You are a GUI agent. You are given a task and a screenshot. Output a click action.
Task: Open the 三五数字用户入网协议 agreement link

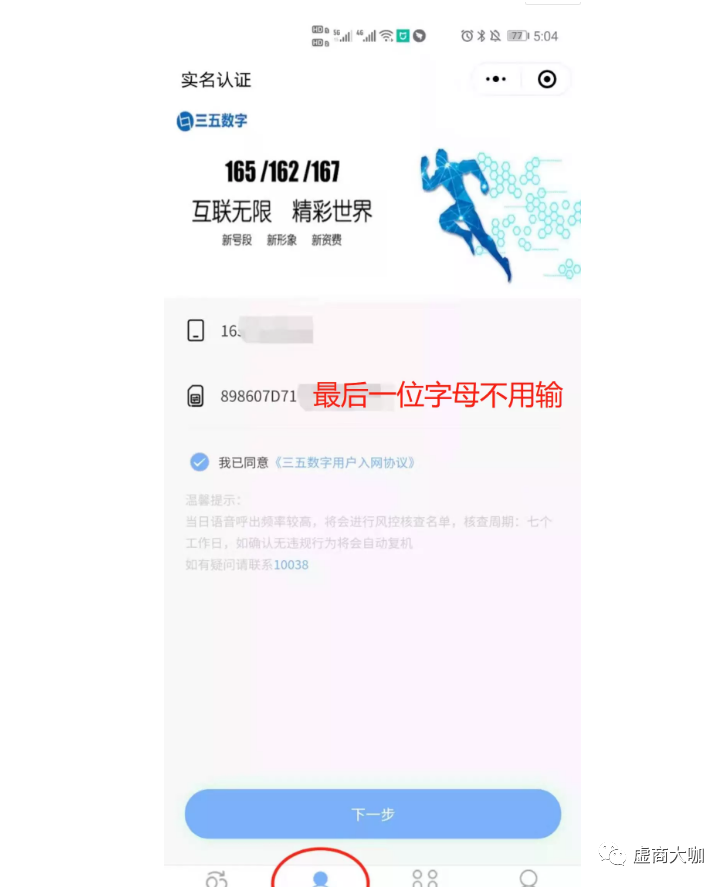[343, 463]
